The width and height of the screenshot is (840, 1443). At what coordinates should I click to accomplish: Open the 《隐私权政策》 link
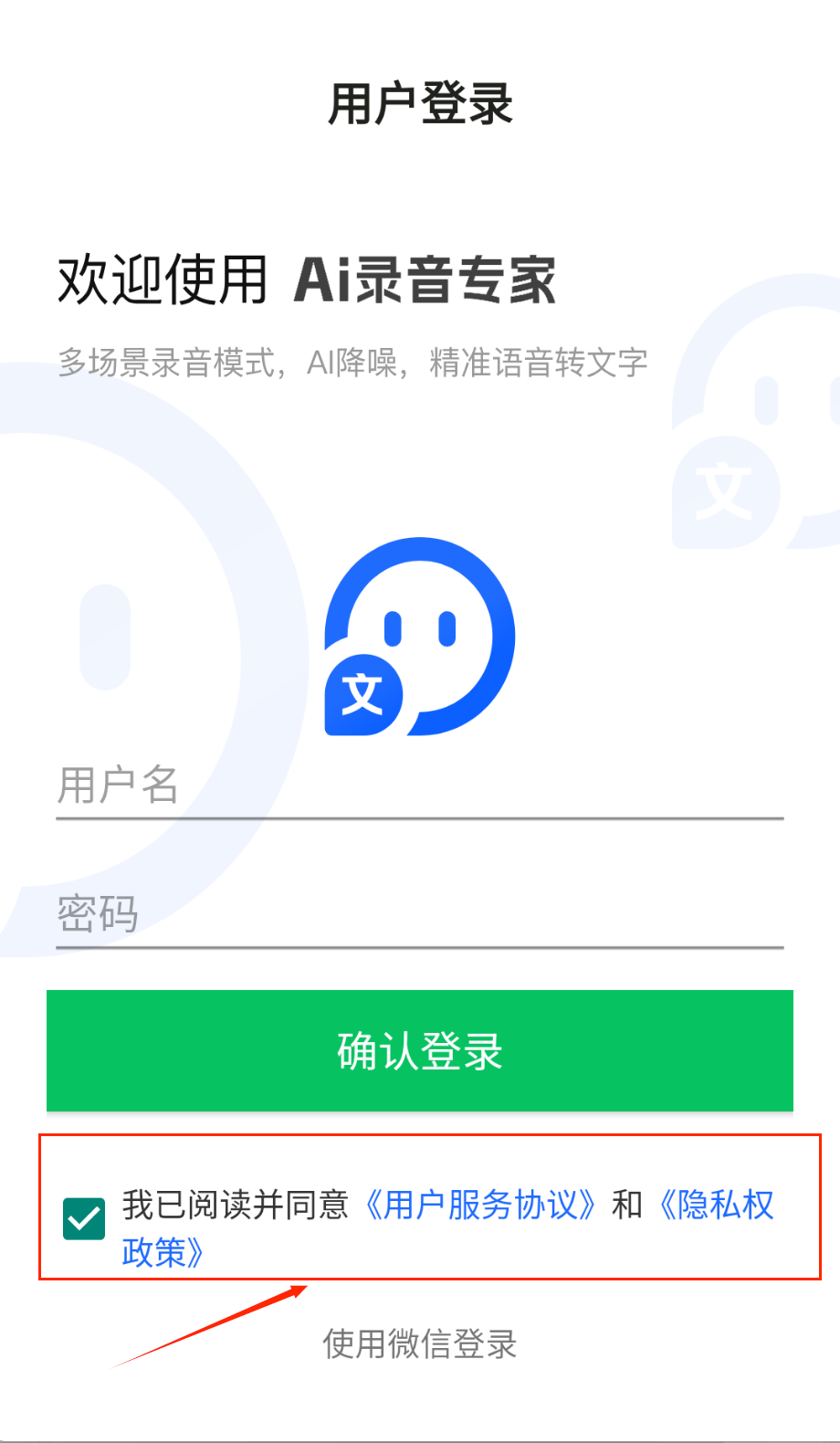click(716, 1206)
